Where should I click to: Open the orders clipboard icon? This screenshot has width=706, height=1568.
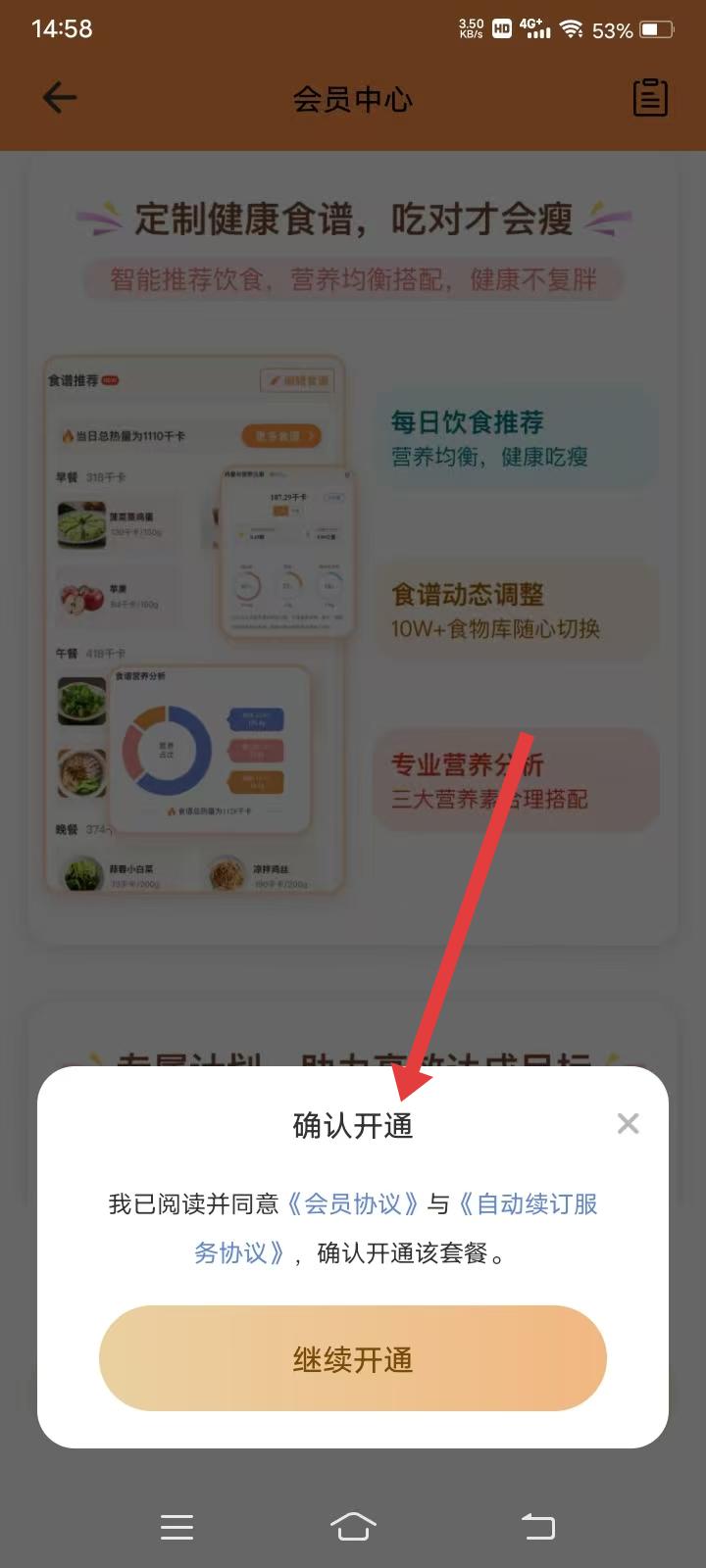[x=649, y=98]
